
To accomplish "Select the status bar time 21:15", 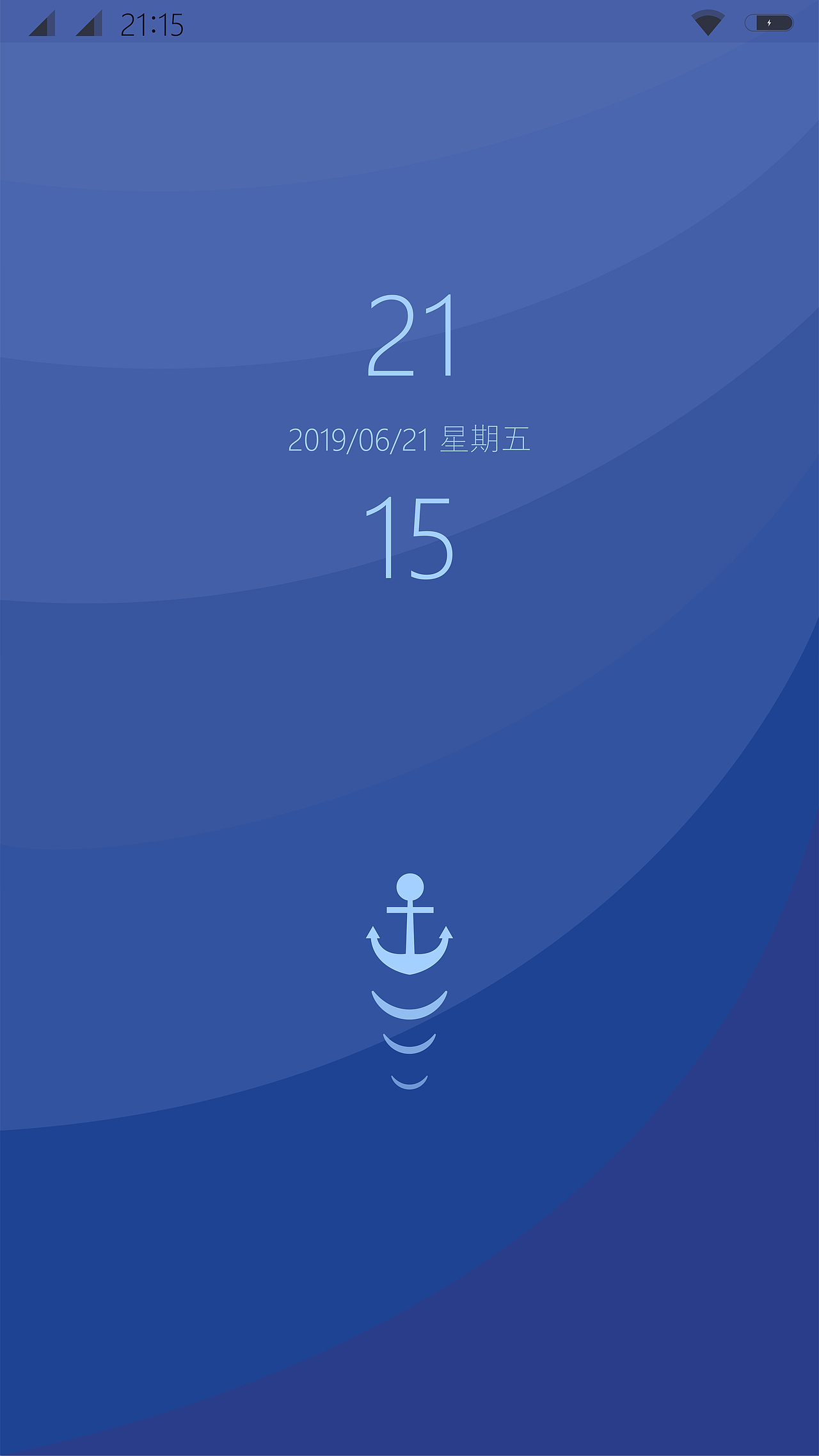I will pyautogui.click(x=152, y=24).
